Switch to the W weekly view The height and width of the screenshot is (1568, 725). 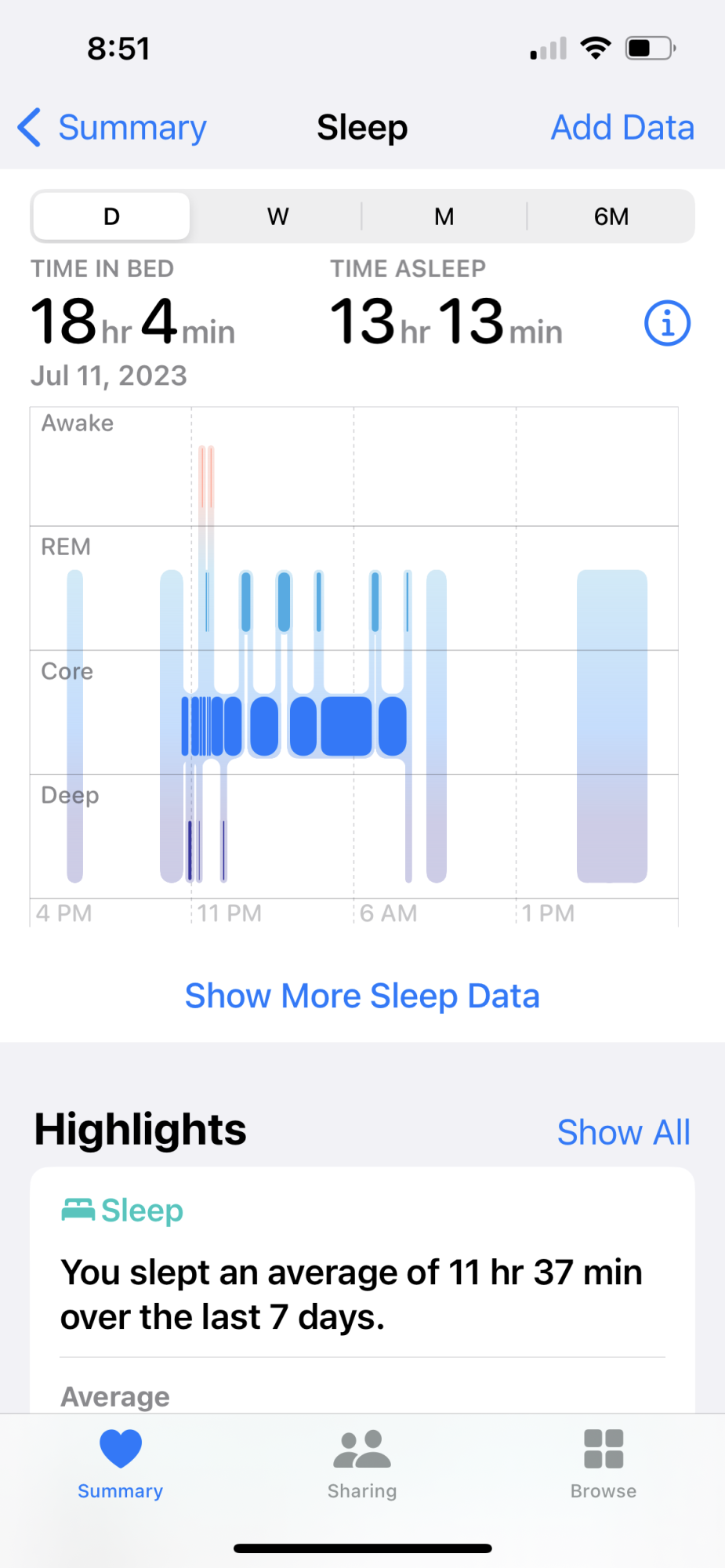277,216
